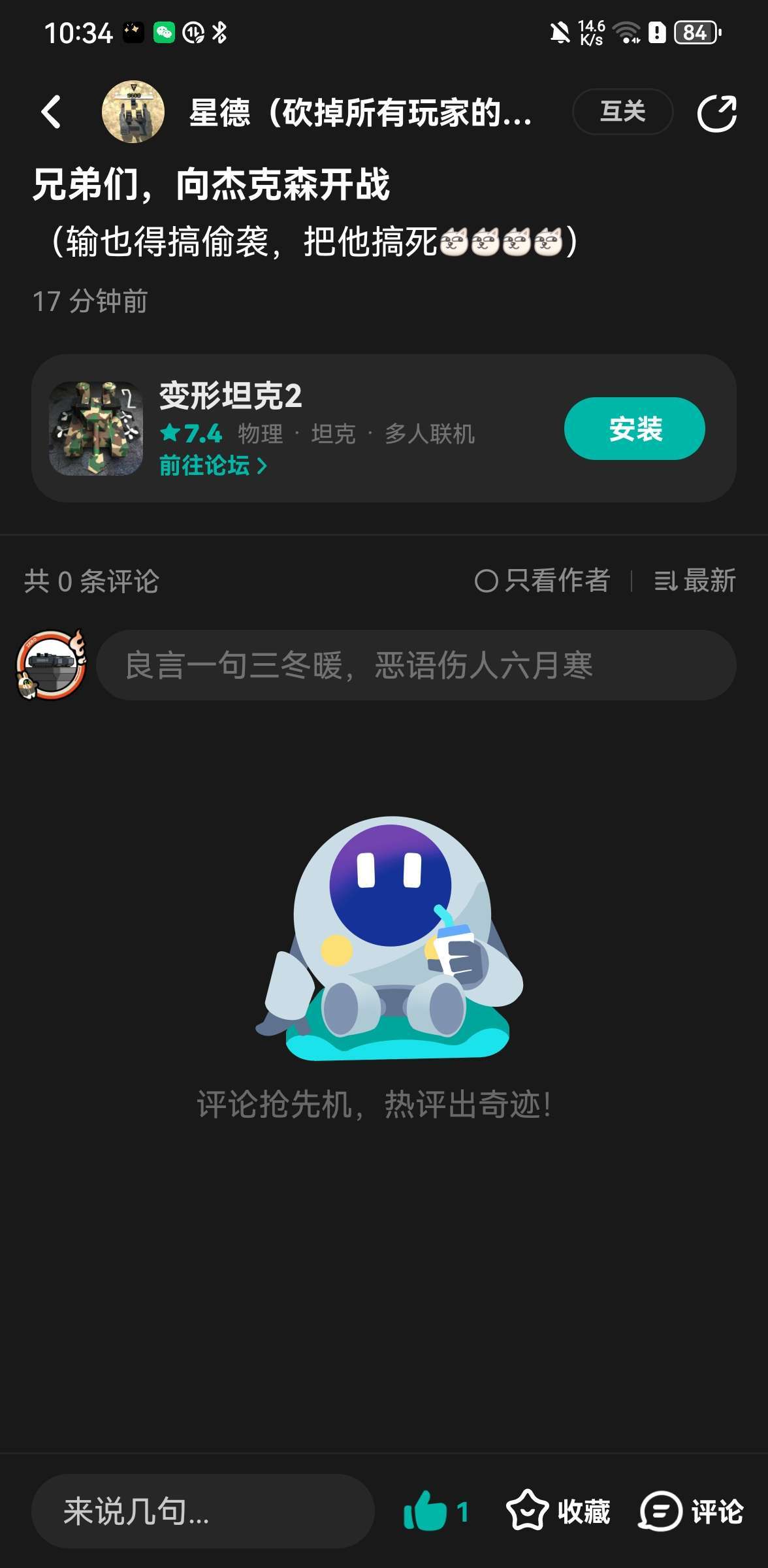768x1568 pixels.
Task: Share this post via share icon
Action: [x=716, y=113]
